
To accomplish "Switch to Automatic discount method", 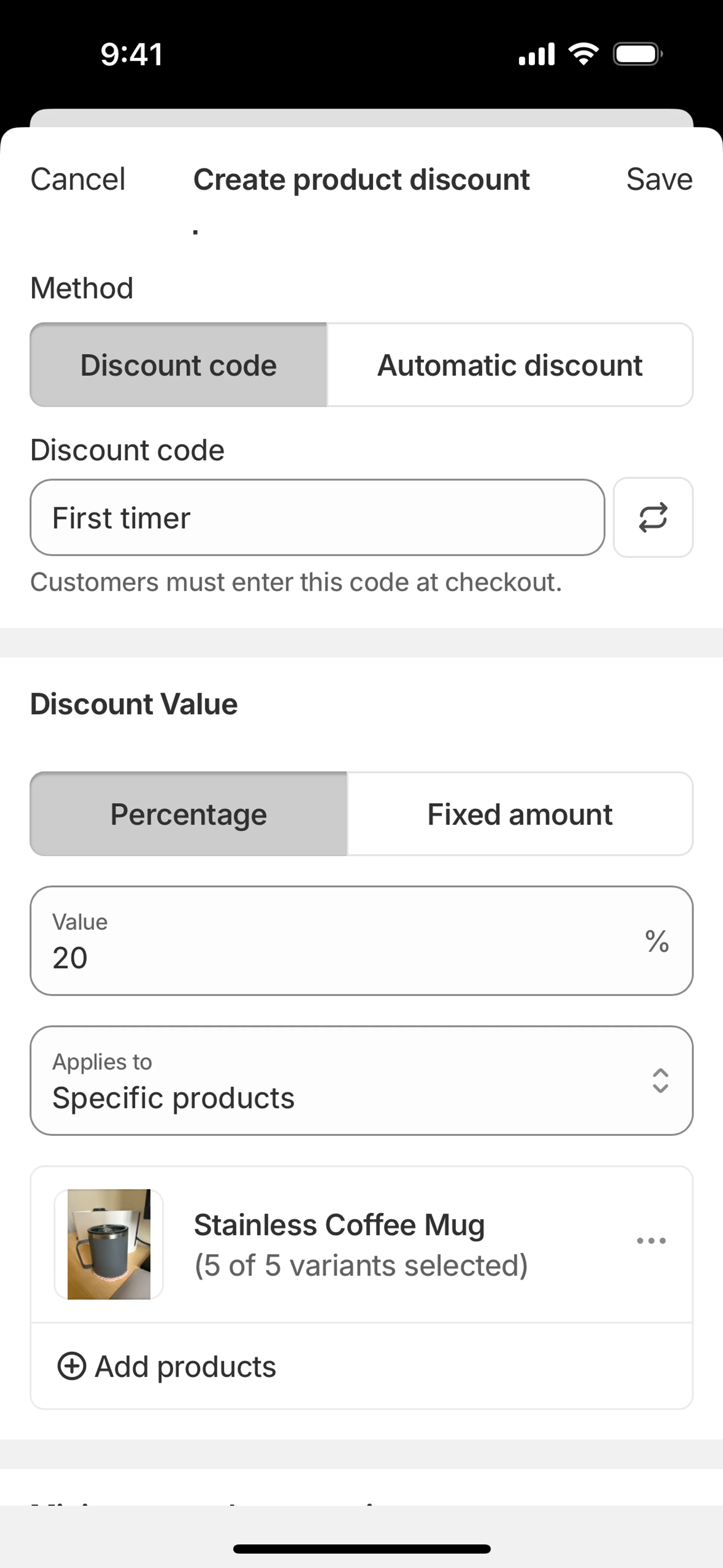I will [x=509, y=365].
